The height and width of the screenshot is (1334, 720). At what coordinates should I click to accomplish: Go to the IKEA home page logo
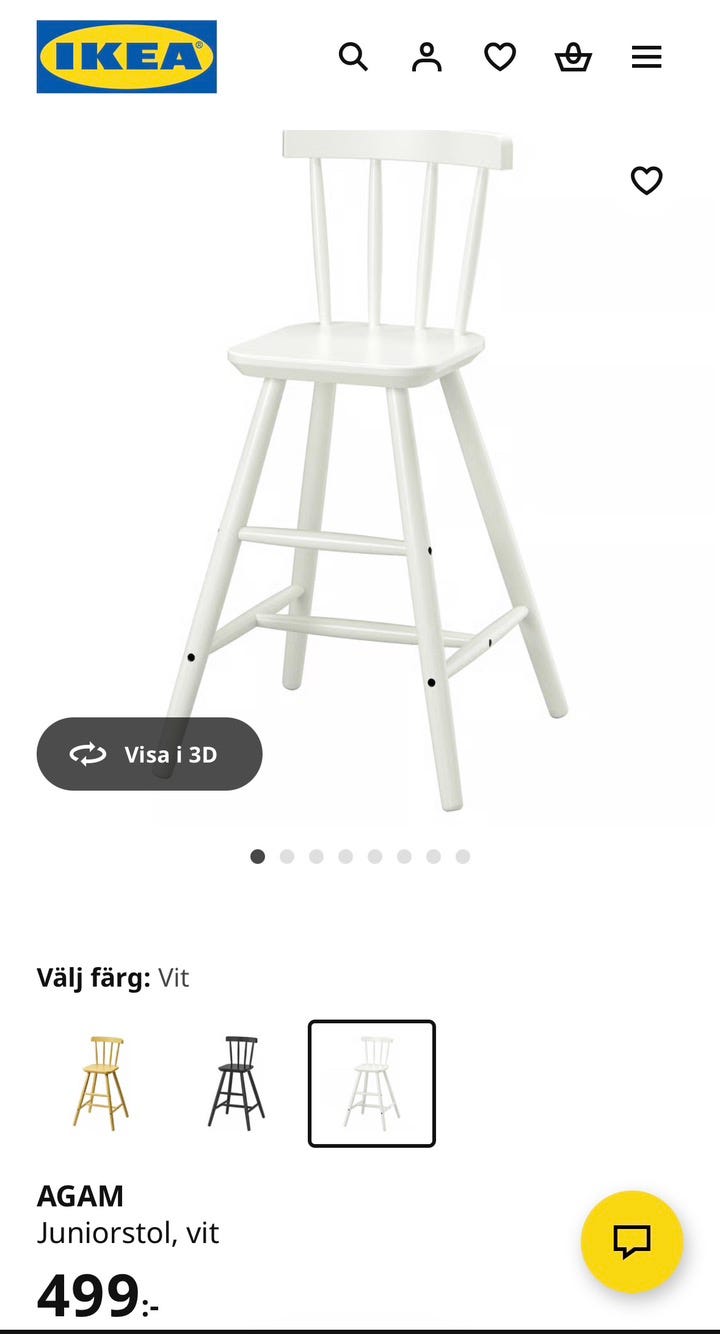[127, 57]
